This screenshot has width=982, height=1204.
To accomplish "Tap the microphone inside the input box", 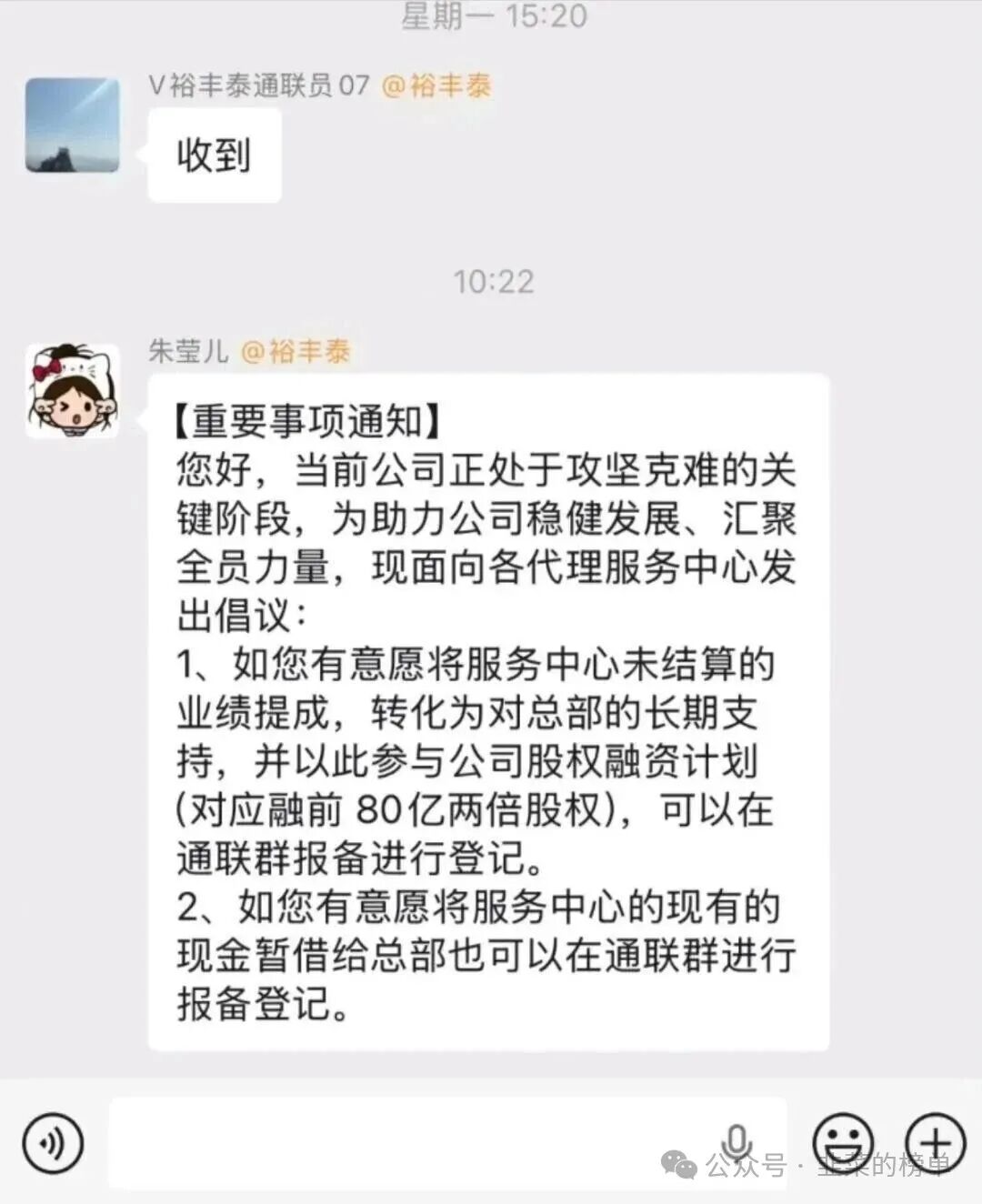I will point(736,1142).
